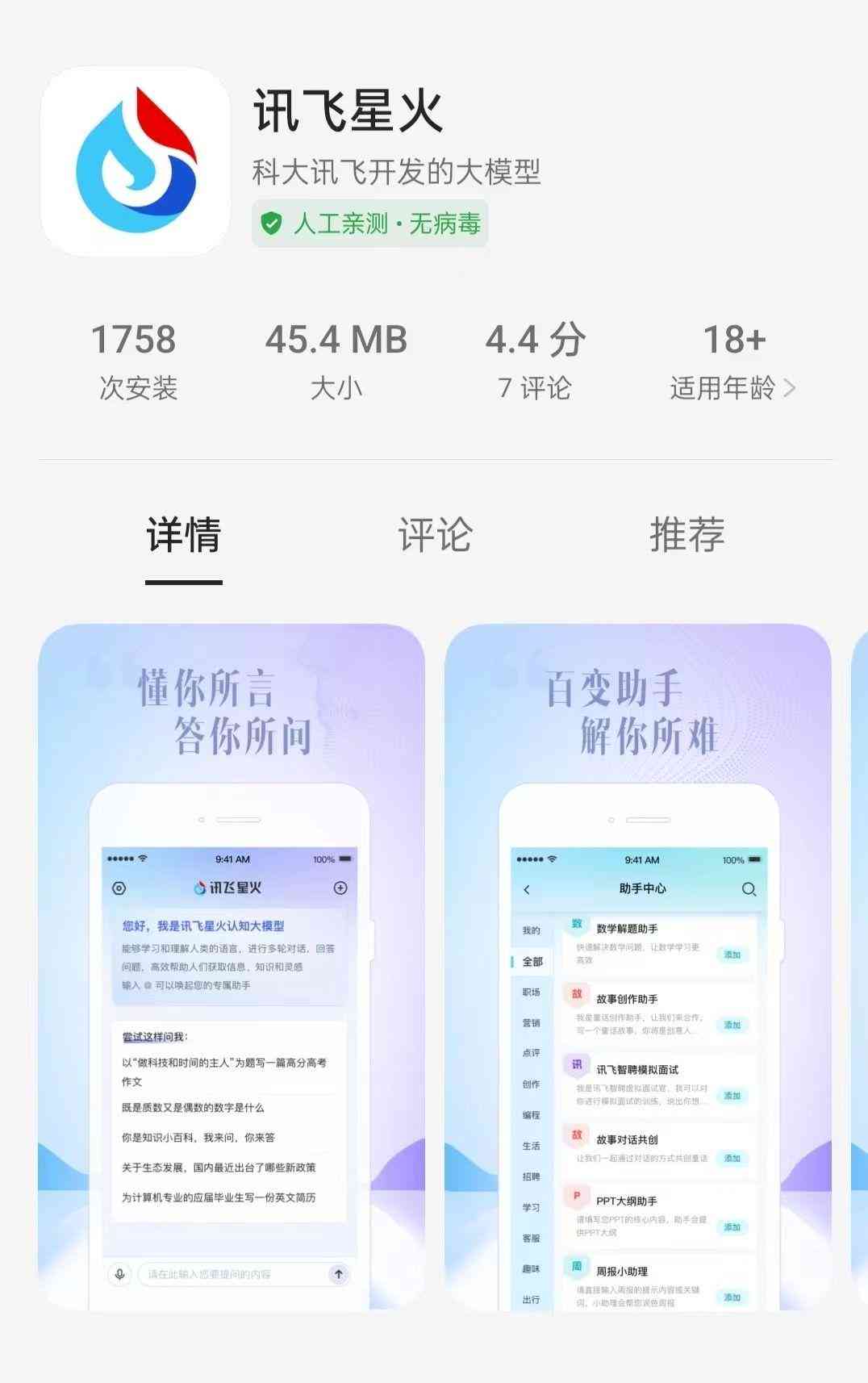868x1383 pixels.
Task: Open the 百变助手 screenshot preview
Action: [x=638, y=967]
